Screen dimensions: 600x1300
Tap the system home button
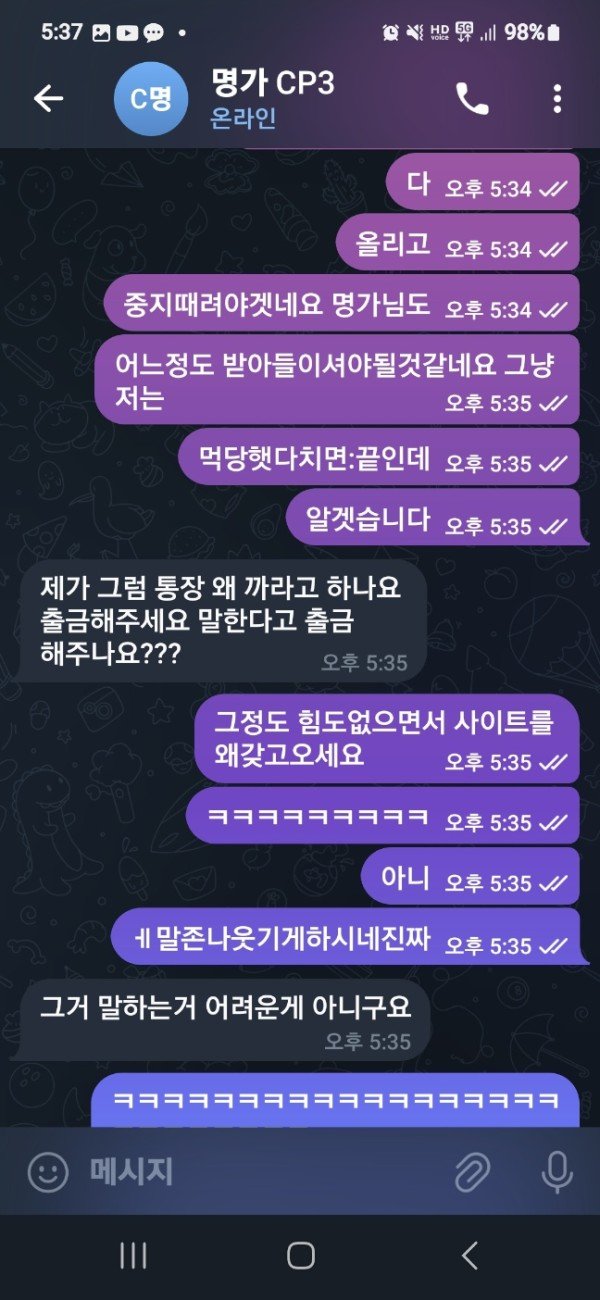[300, 1256]
